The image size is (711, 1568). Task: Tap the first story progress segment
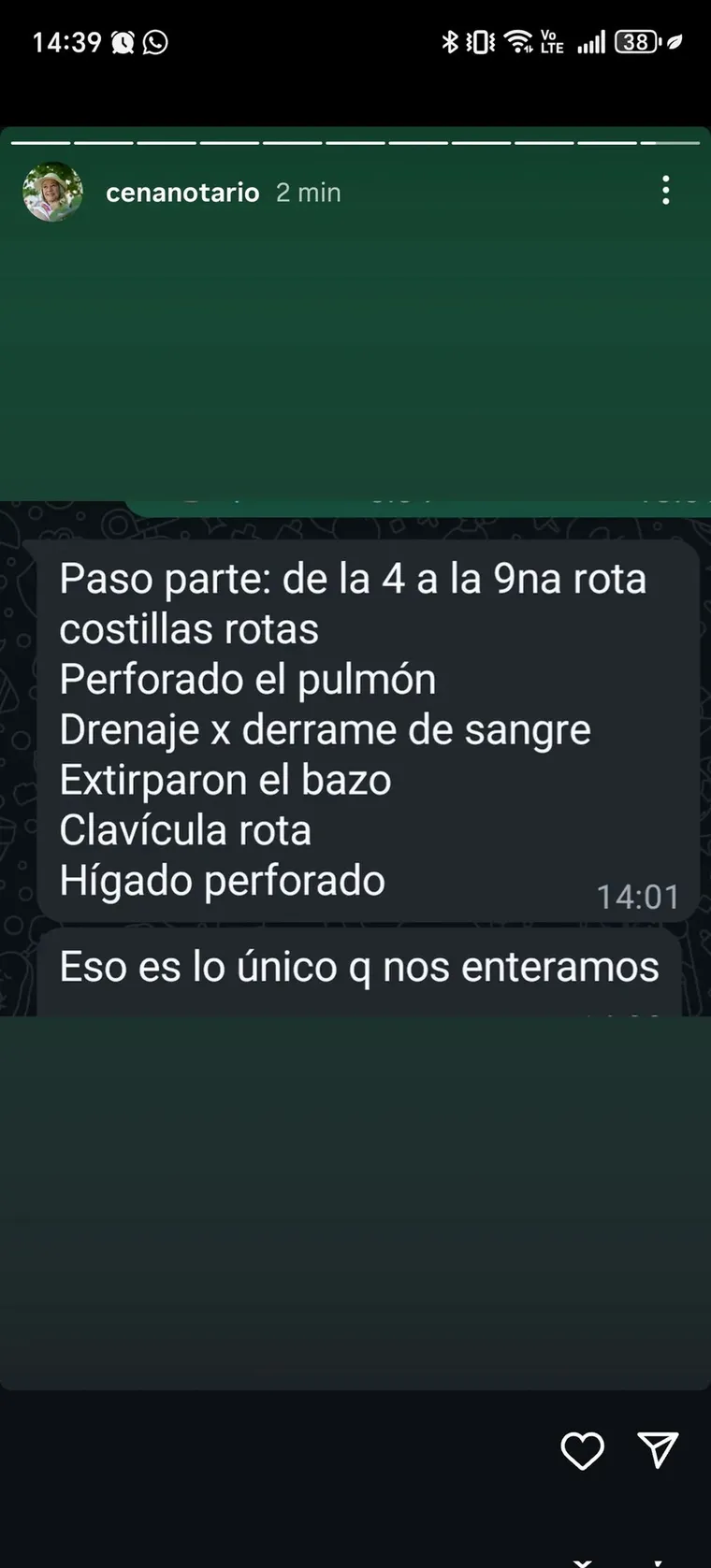click(x=42, y=140)
